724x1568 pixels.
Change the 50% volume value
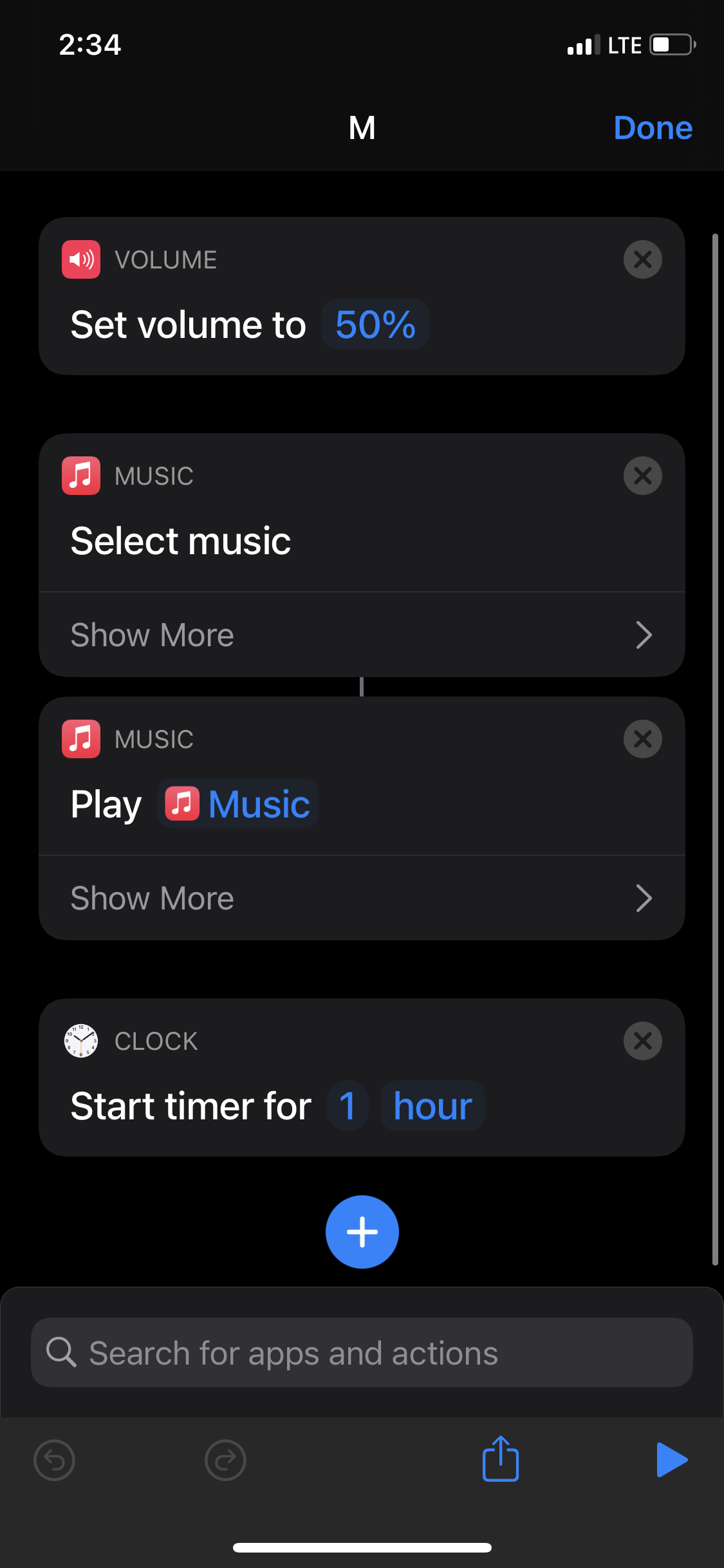pos(375,324)
